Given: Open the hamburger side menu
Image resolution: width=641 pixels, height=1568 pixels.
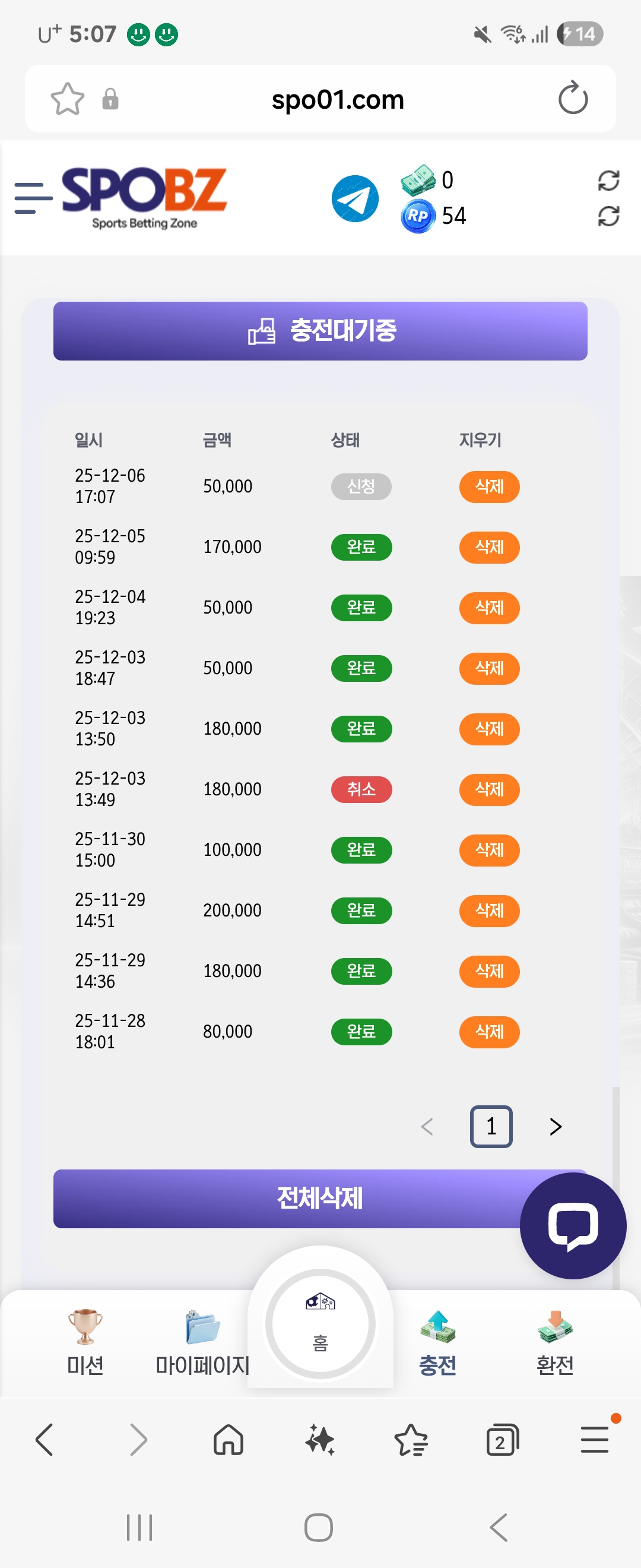Looking at the screenshot, I should [x=33, y=198].
